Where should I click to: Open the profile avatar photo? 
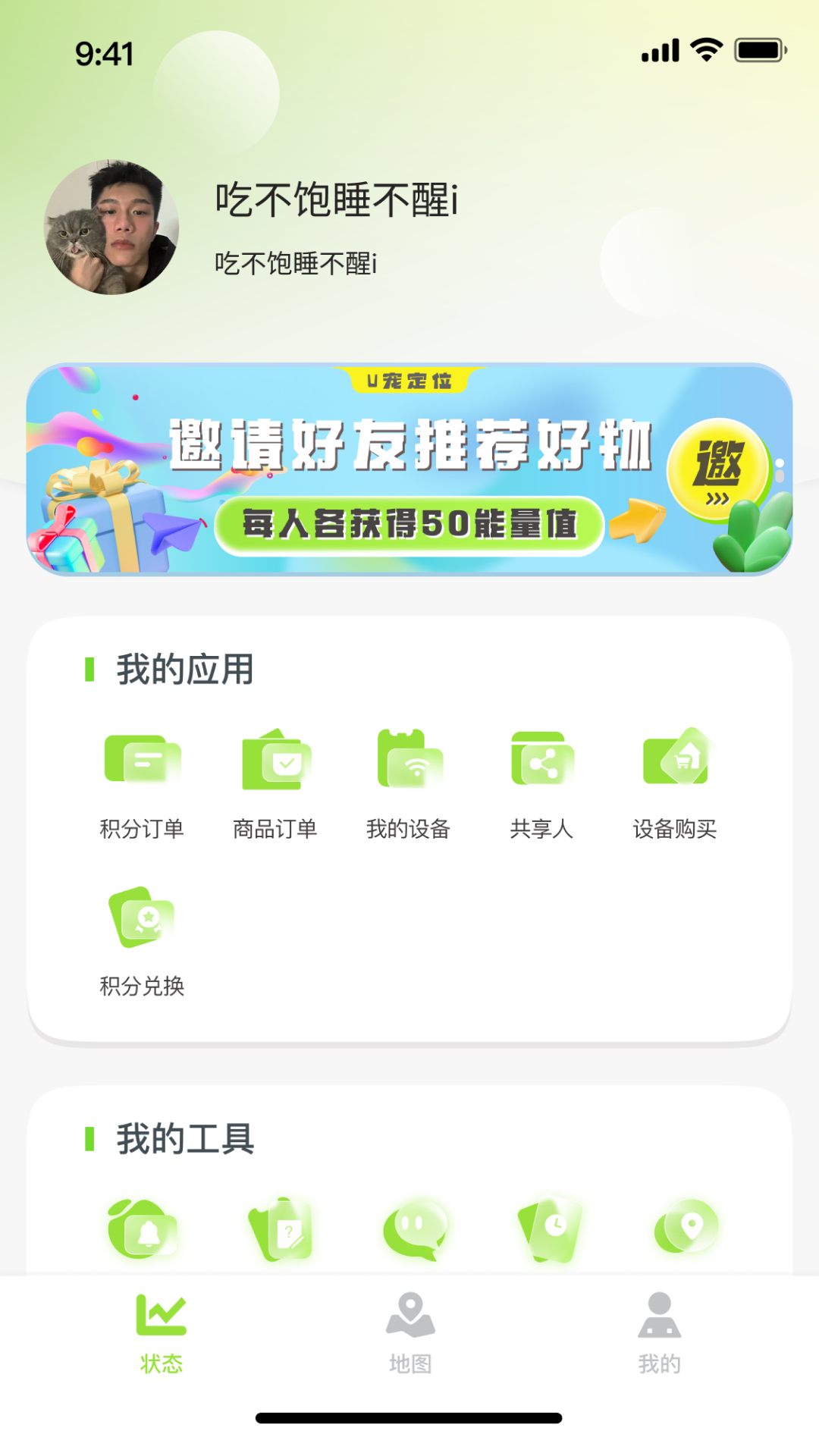tap(111, 227)
